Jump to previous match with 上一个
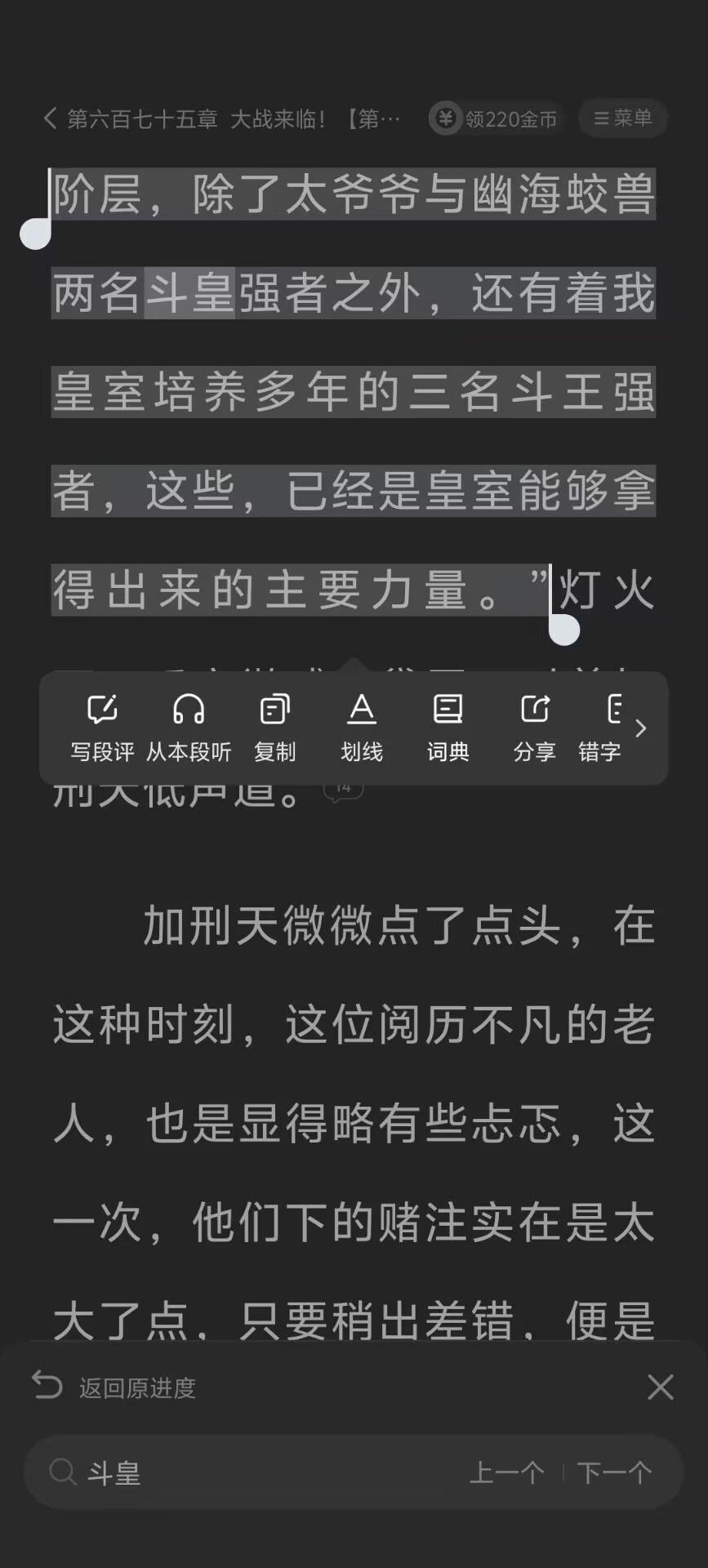Viewport: 708px width, 1568px height. click(506, 1472)
